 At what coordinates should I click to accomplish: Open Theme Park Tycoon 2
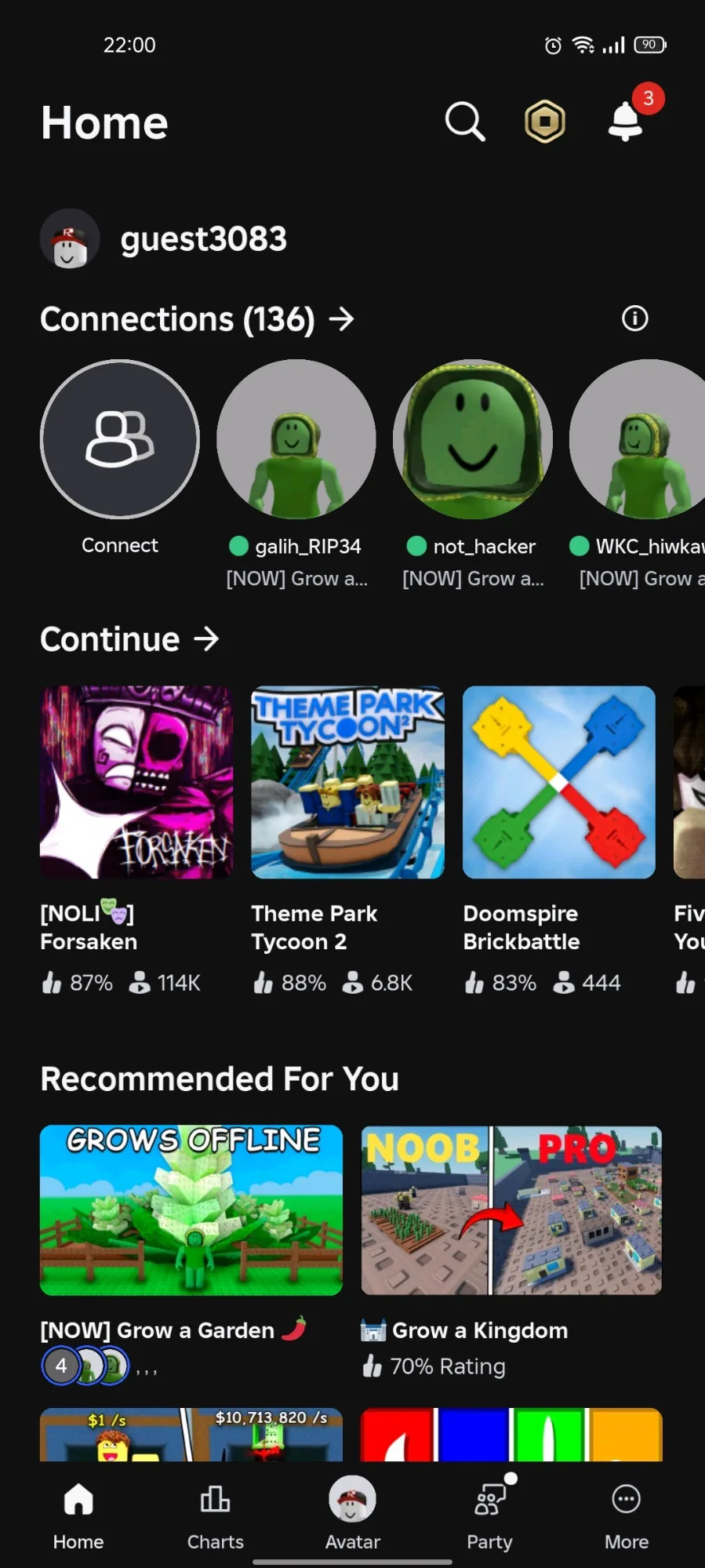pos(347,782)
